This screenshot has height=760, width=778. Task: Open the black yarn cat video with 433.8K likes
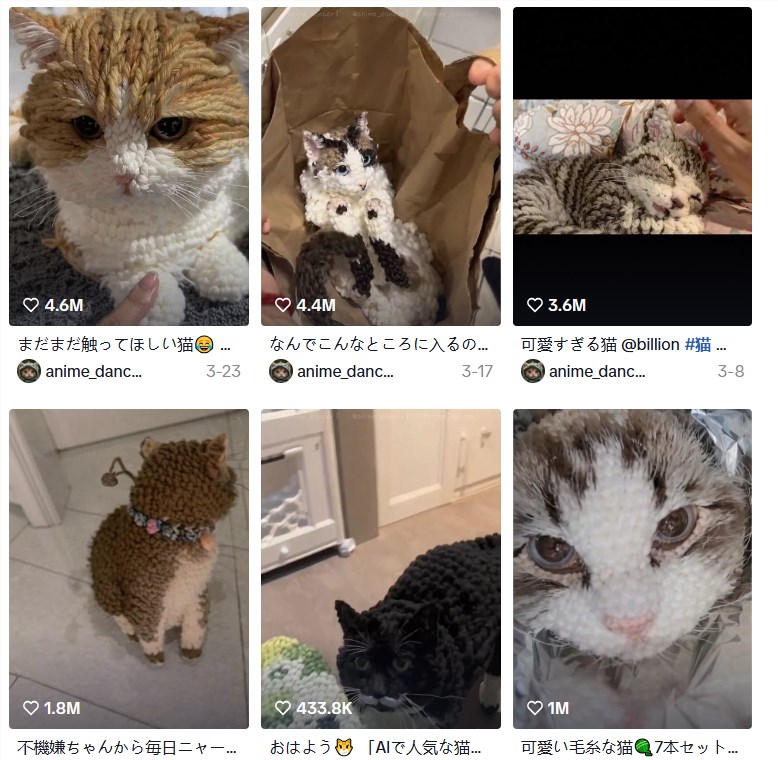[380, 568]
